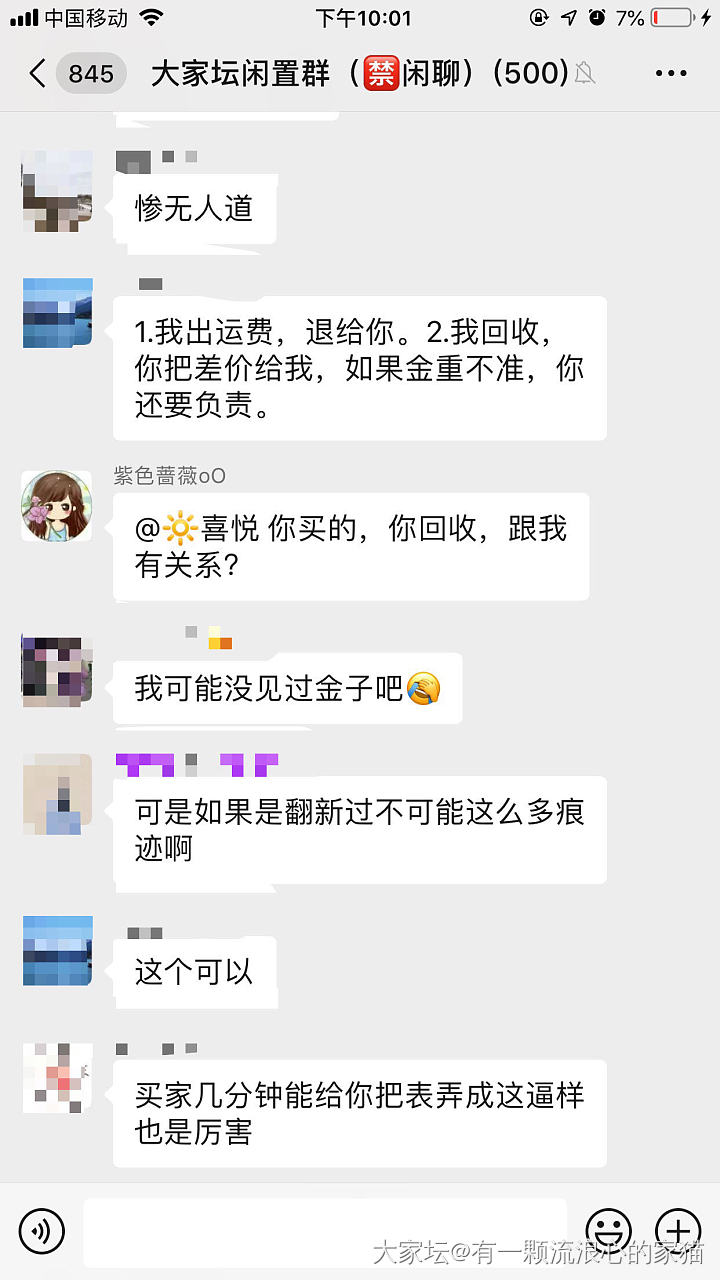Go back to the chat list
720x1280 pixels.
[38, 74]
